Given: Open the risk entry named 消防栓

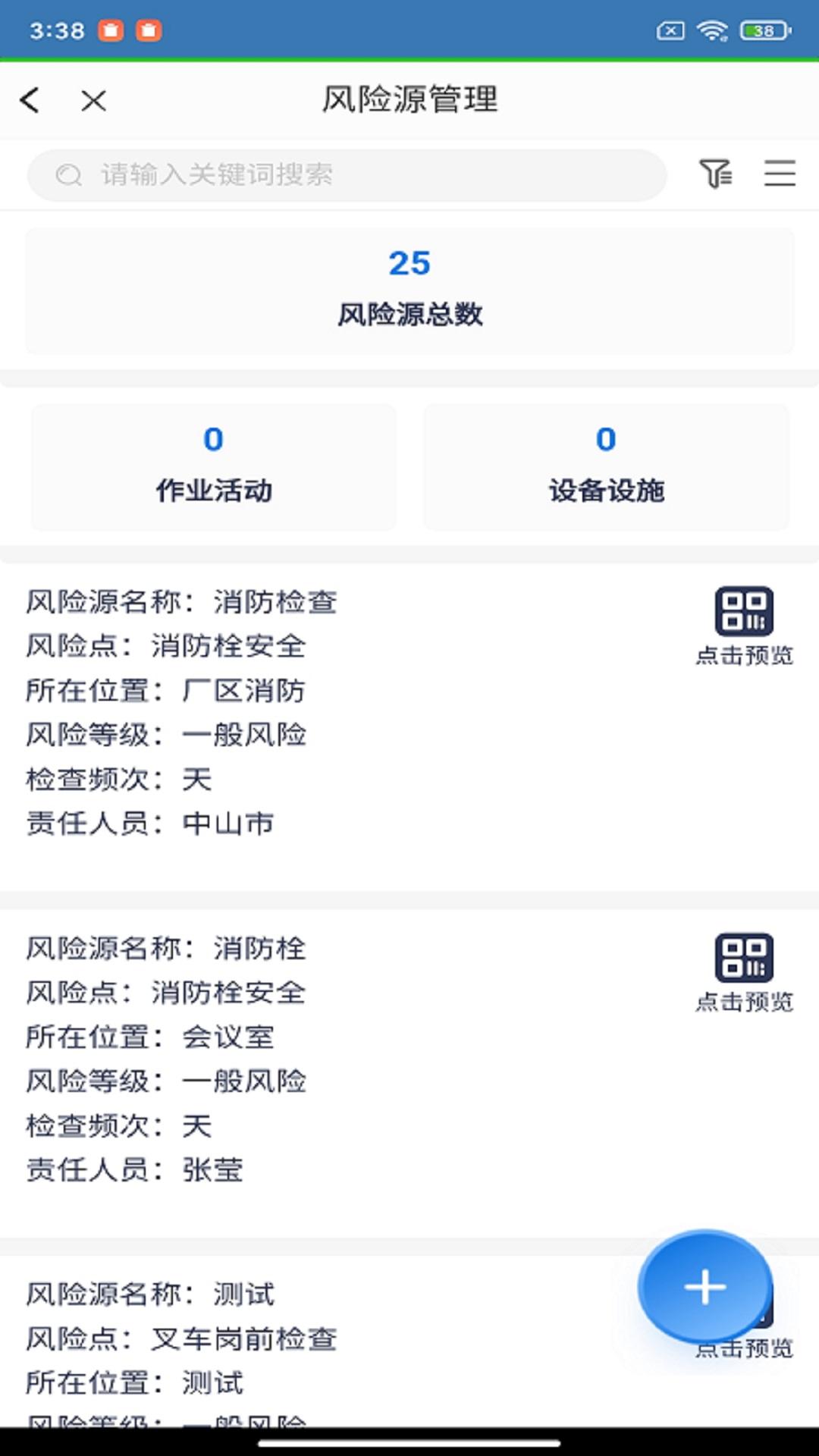Looking at the screenshot, I should click(x=303, y=1059).
